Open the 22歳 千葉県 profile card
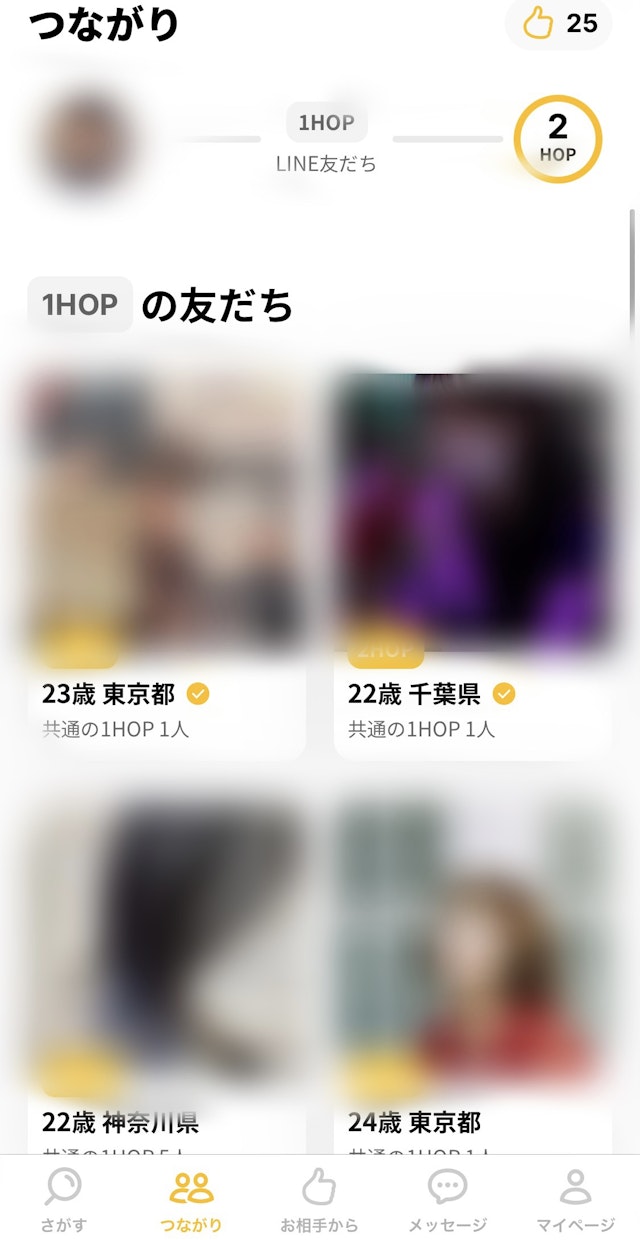 click(472, 560)
